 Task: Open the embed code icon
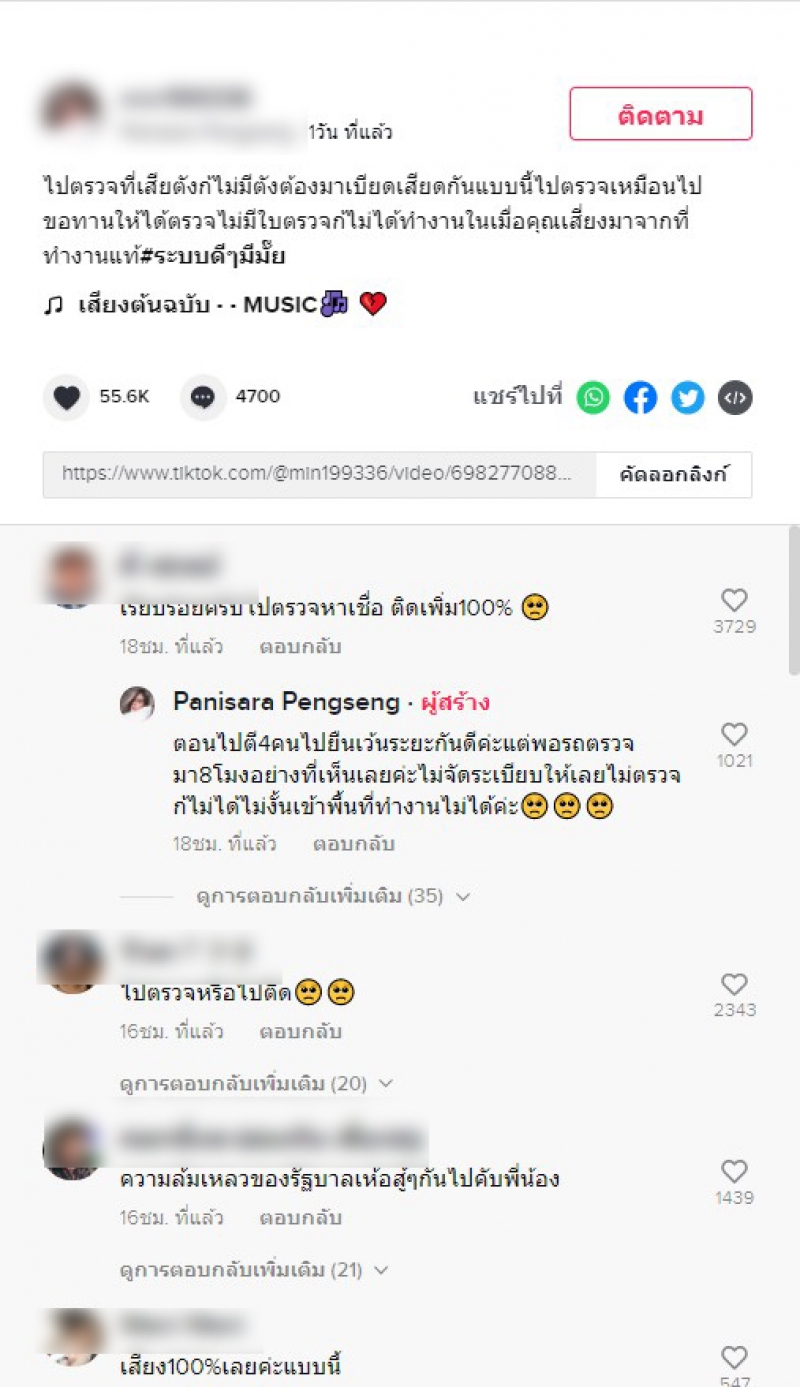(x=735, y=397)
